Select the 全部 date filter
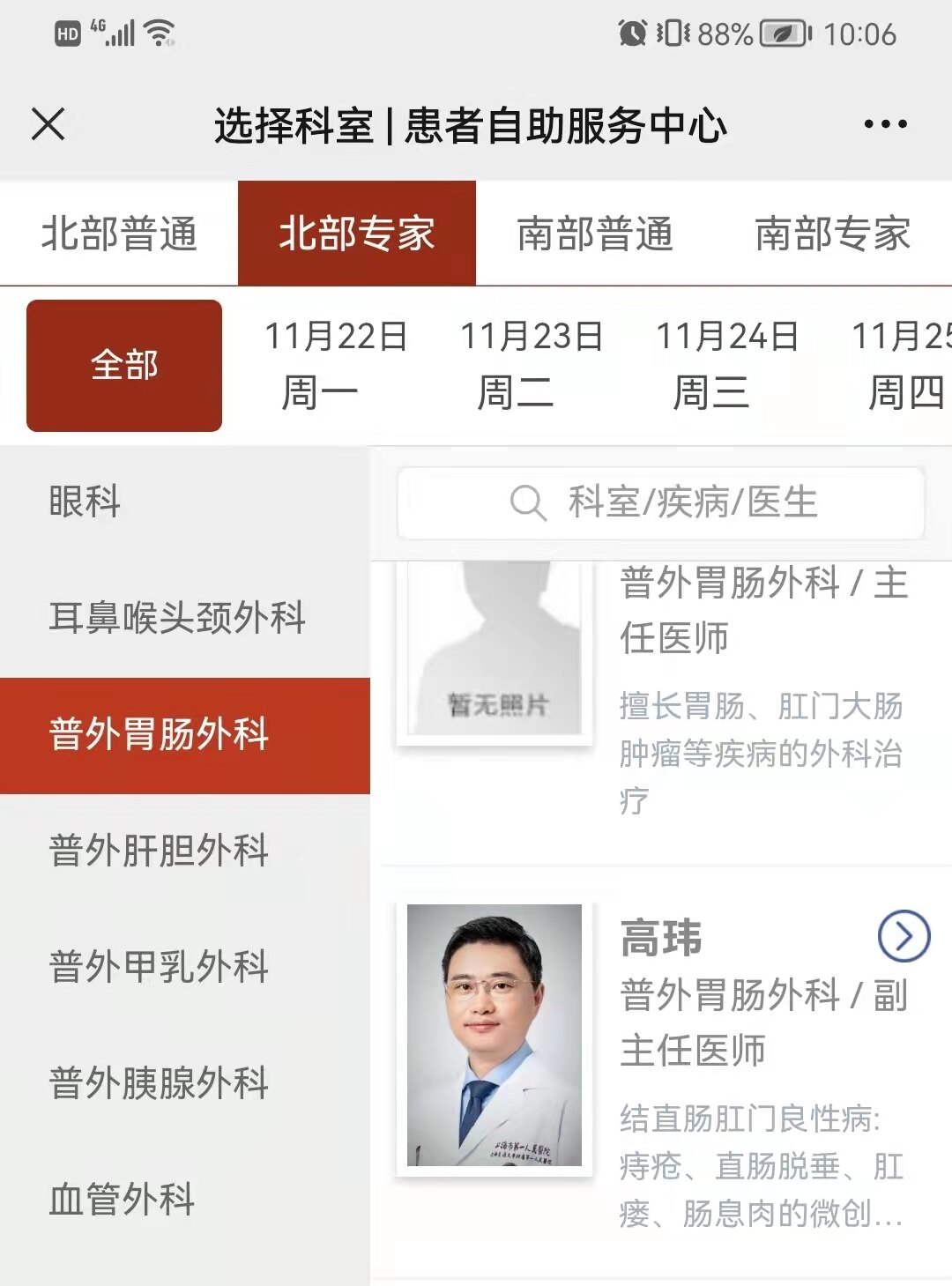 point(124,366)
